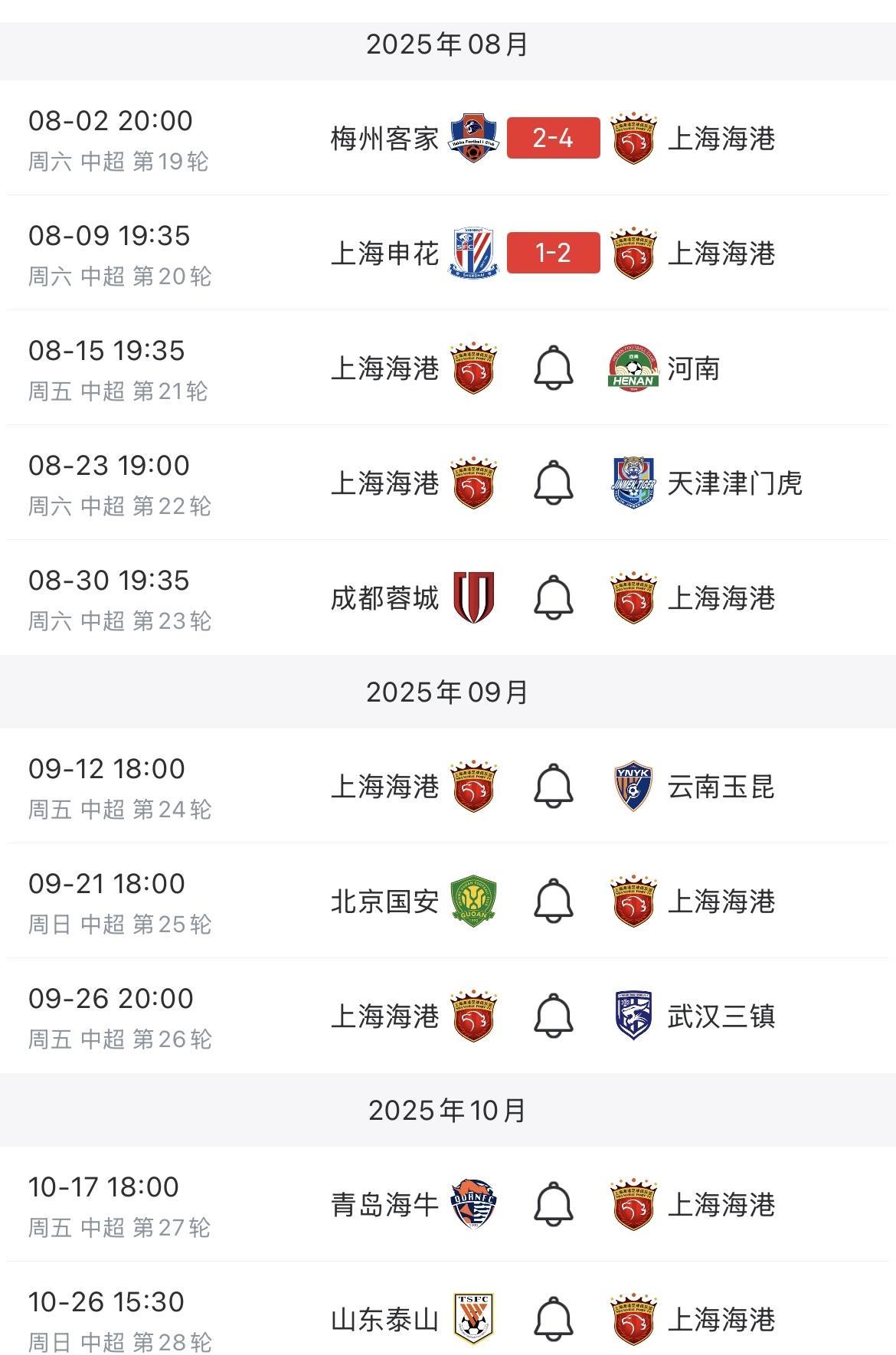Open the 梅州客家 vs 上海海港 2-4 match
The height and width of the screenshot is (1355, 896).
tap(553, 139)
